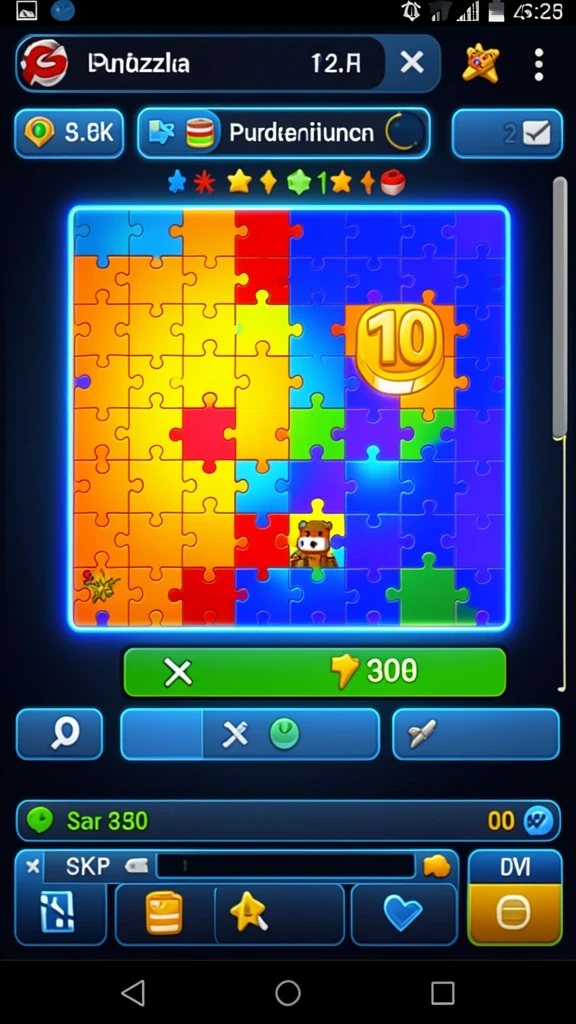Image resolution: width=576 pixels, height=1024 pixels.
Task: Tap the star wand hint button
Action: point(249,913)
